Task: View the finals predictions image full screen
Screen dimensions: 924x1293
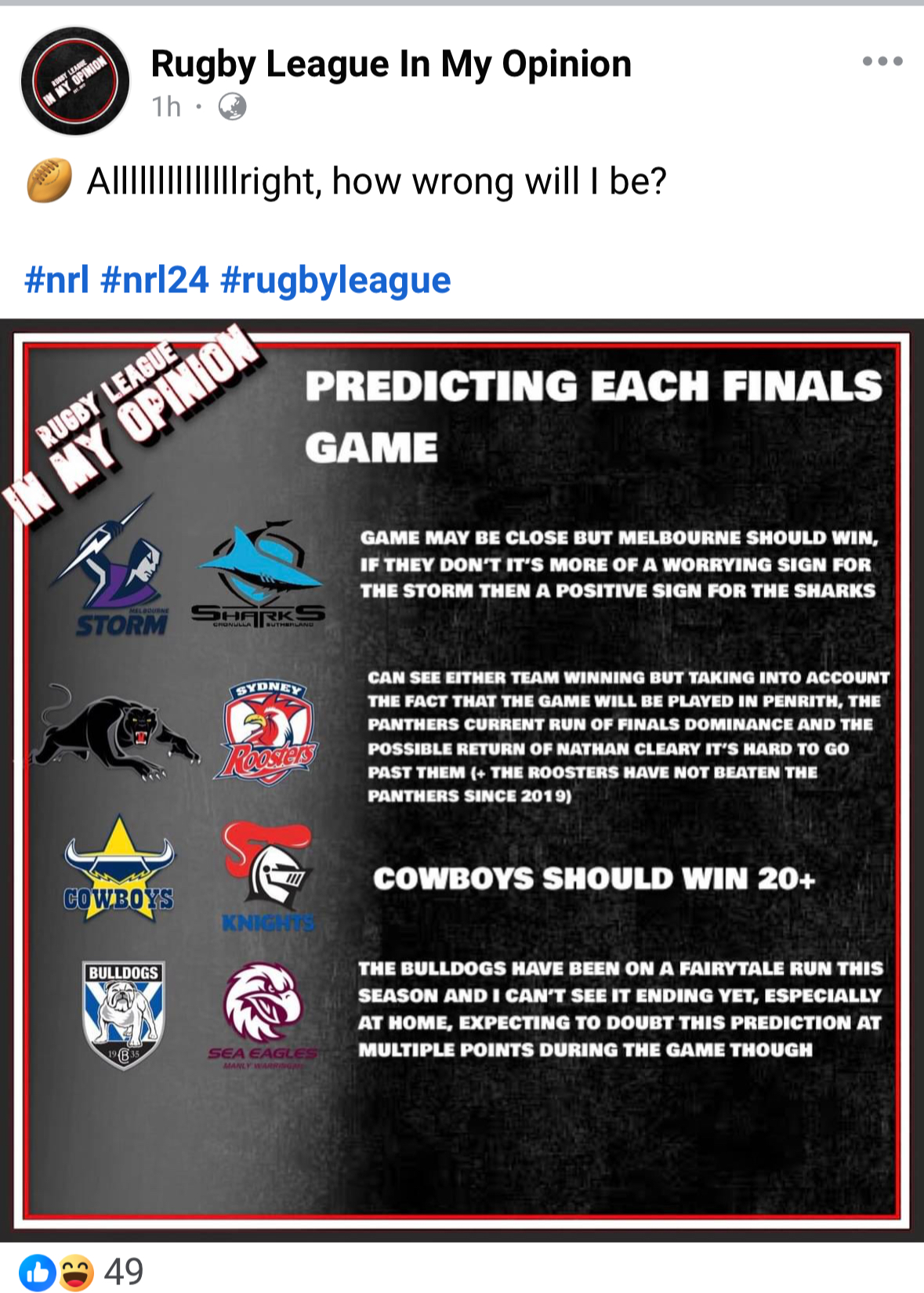Action: 462,780
